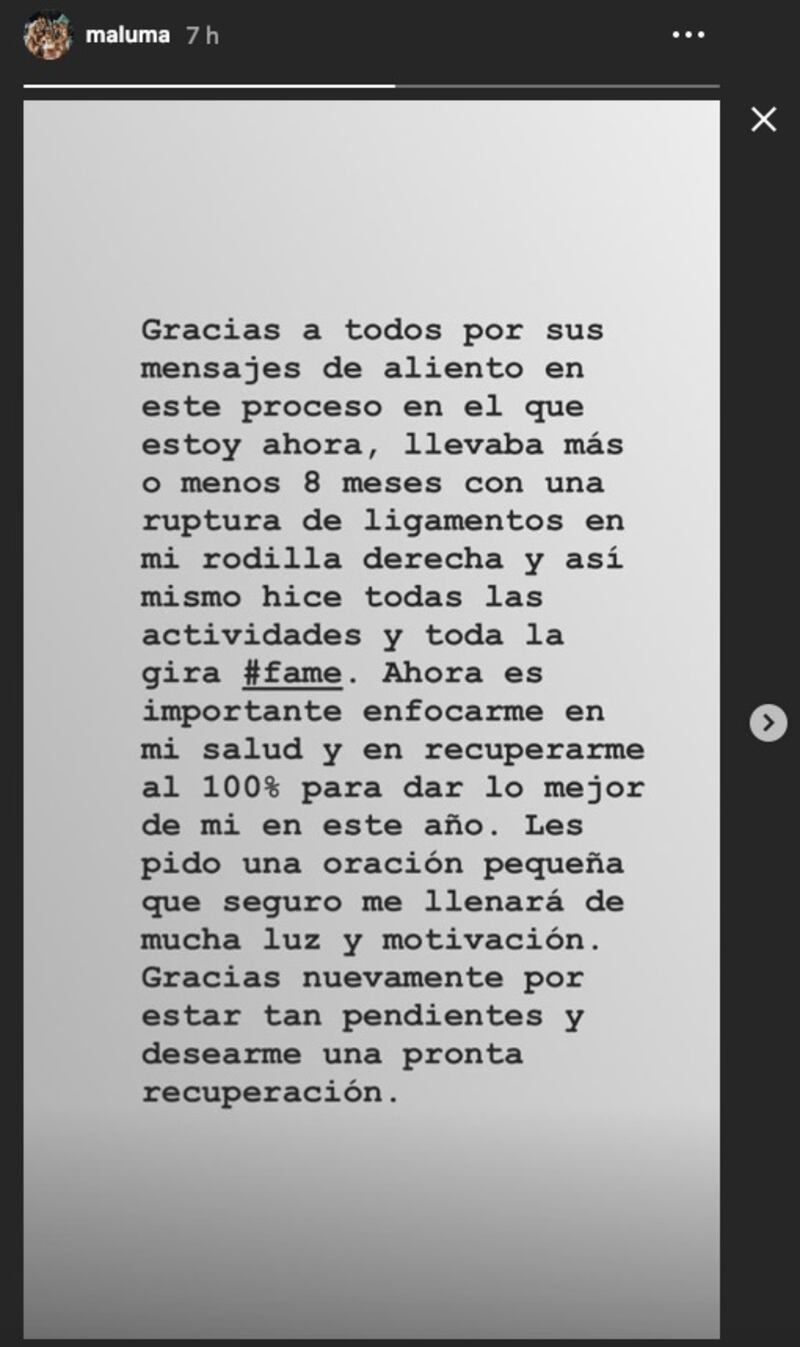Screen dimensions: 800x1347
Task: Go to the next story
Action: pos(768,722)
